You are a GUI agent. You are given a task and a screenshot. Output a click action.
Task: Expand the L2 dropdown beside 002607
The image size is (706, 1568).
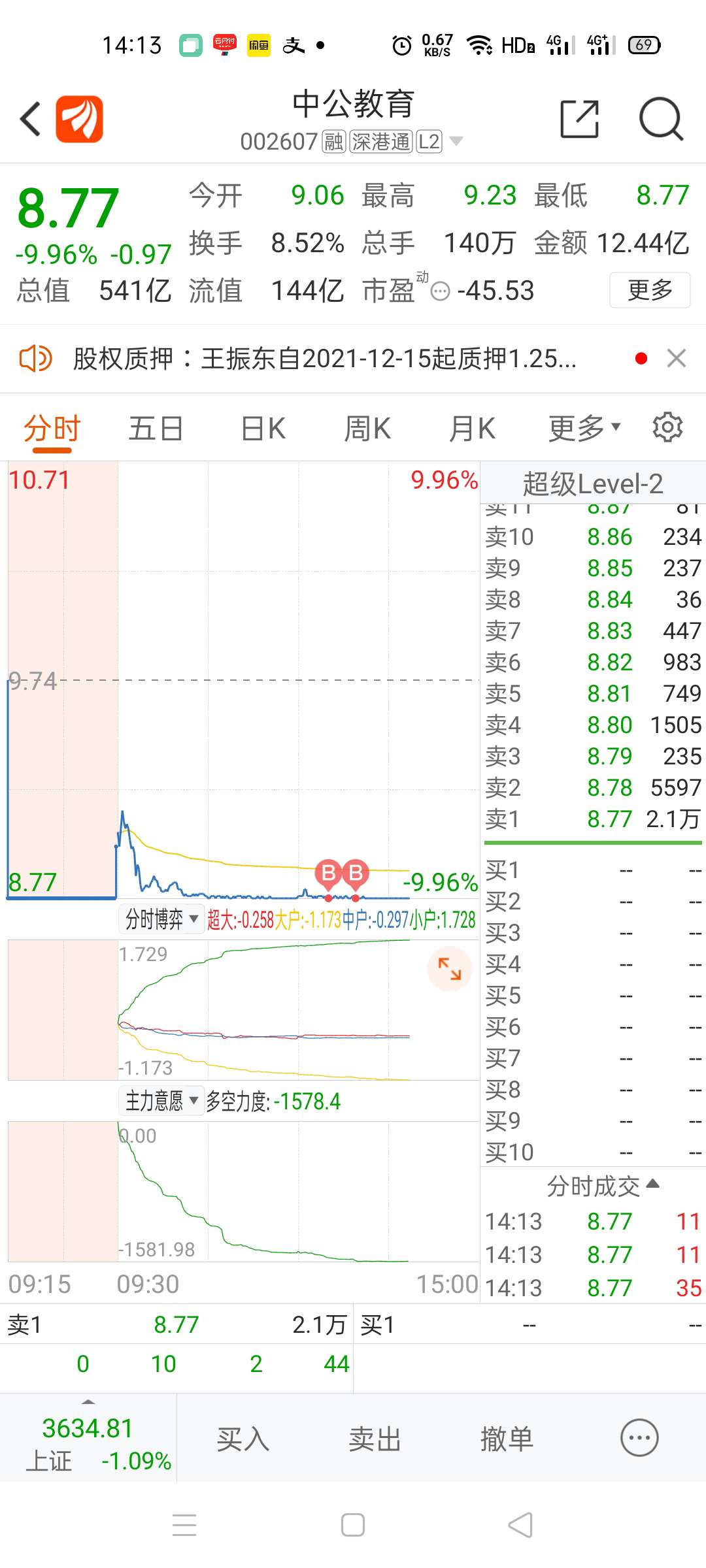point(458,140)
